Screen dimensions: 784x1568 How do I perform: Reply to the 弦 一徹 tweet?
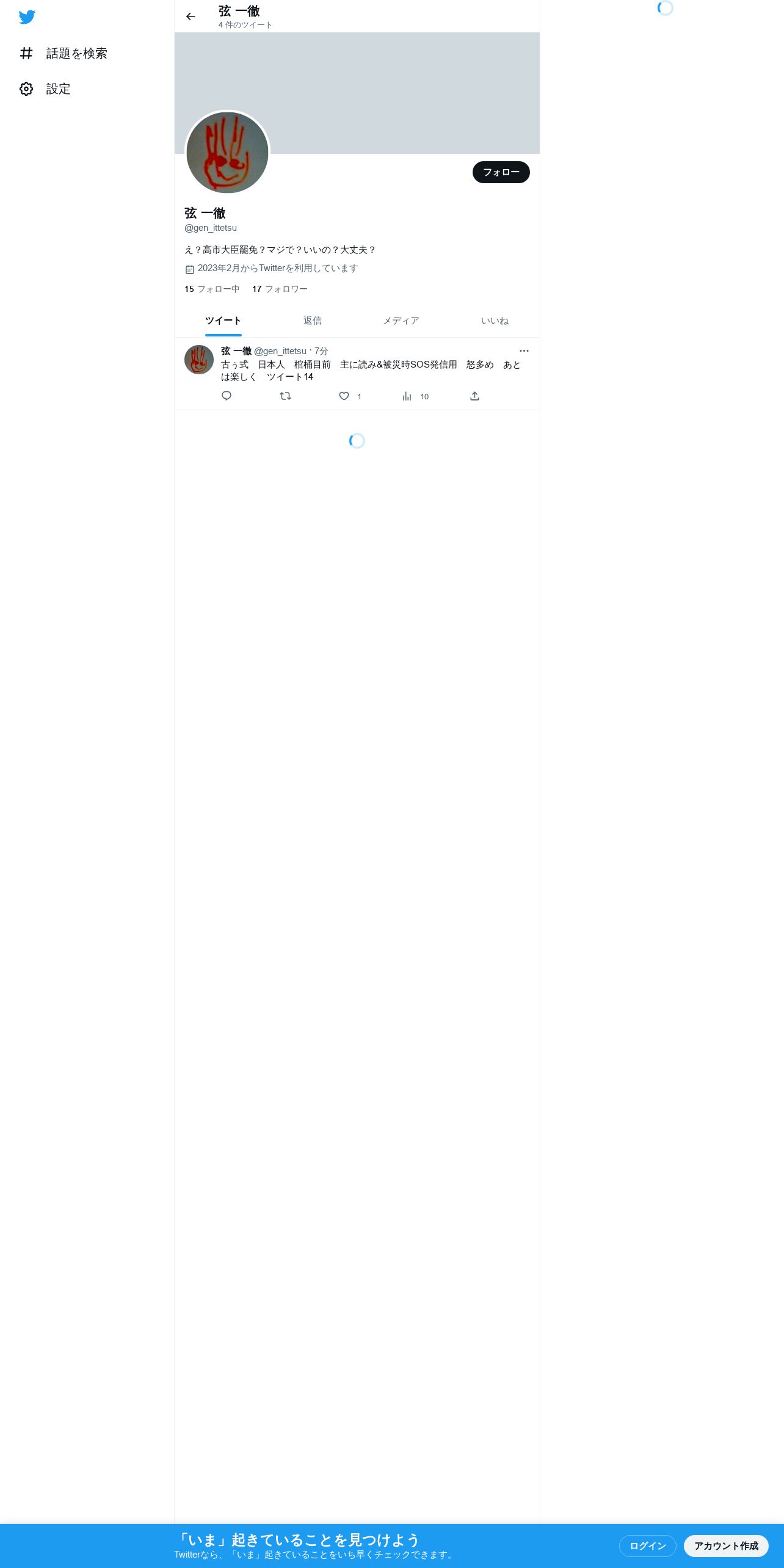[x=227, y=396]
